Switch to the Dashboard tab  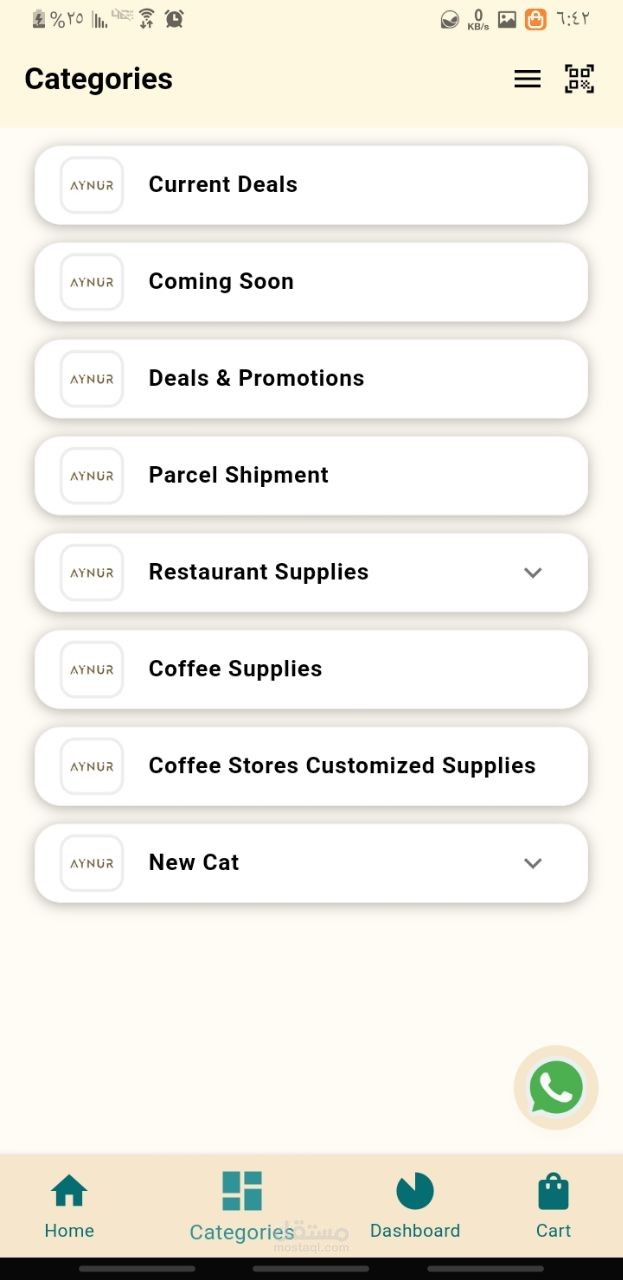(415, 1205)
